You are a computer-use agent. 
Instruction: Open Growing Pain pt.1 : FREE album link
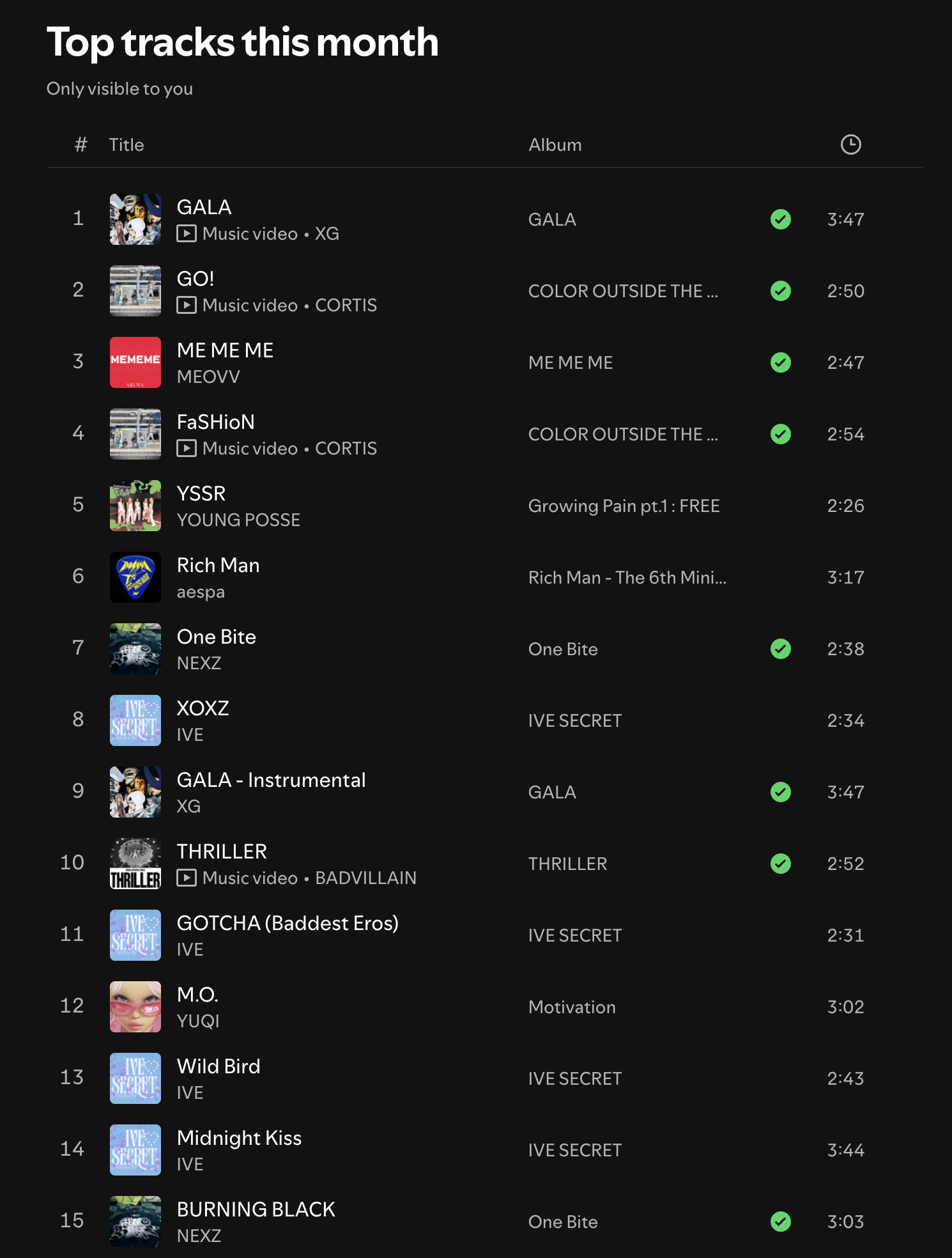pyautogui.click(x=624, y=506)
